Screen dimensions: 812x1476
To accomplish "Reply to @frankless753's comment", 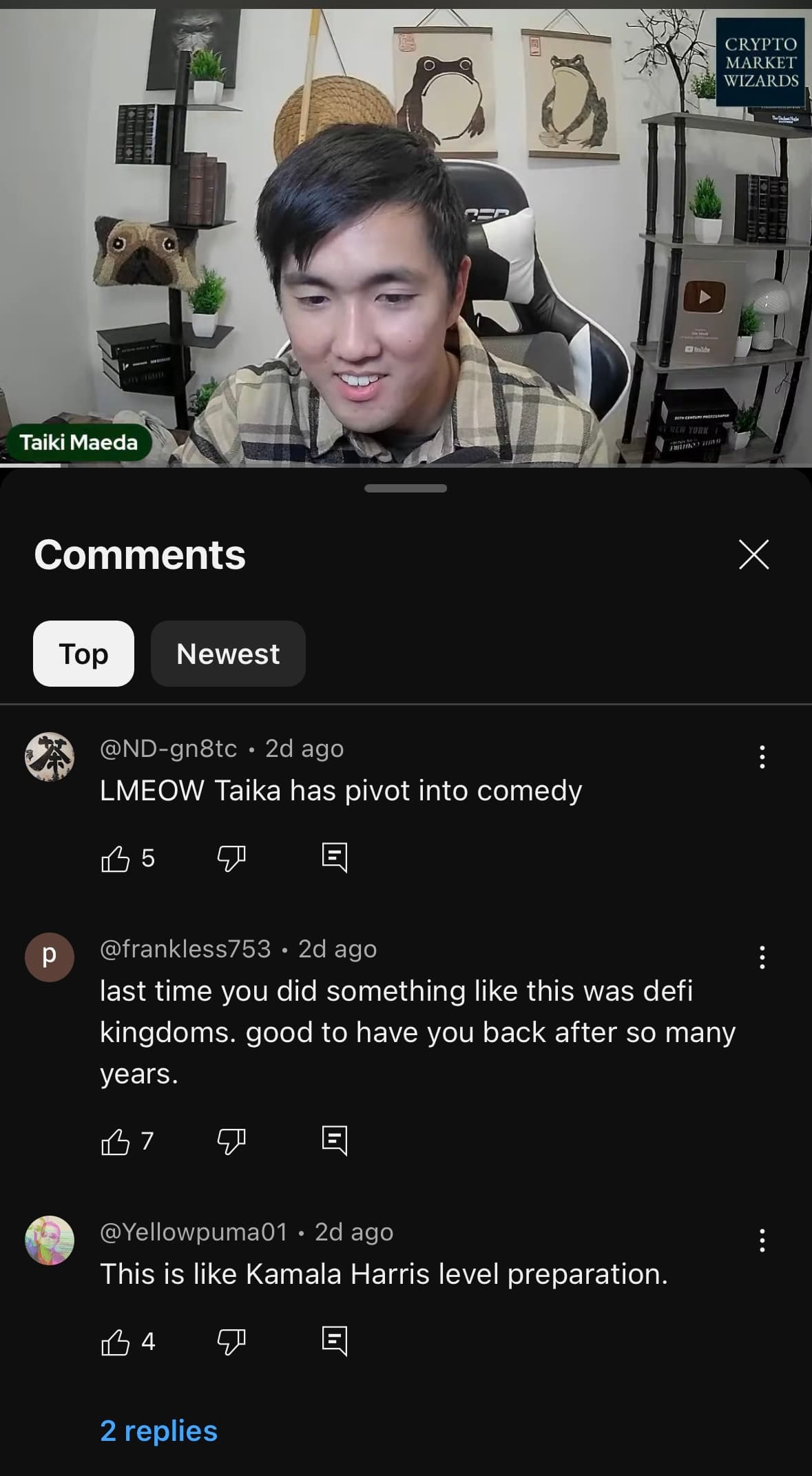I will click(335, 1141).
